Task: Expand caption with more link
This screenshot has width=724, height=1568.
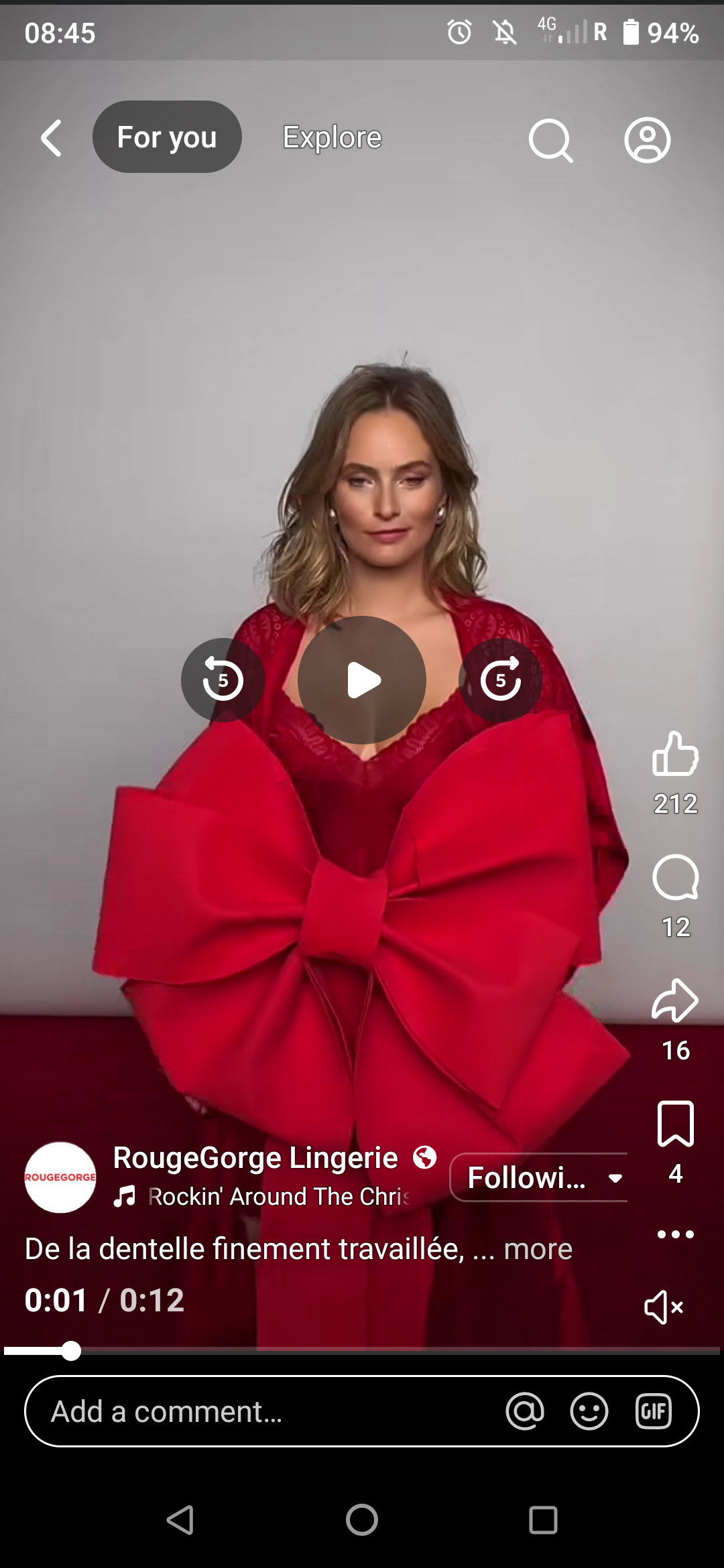Action: [x=538, y=1249]
